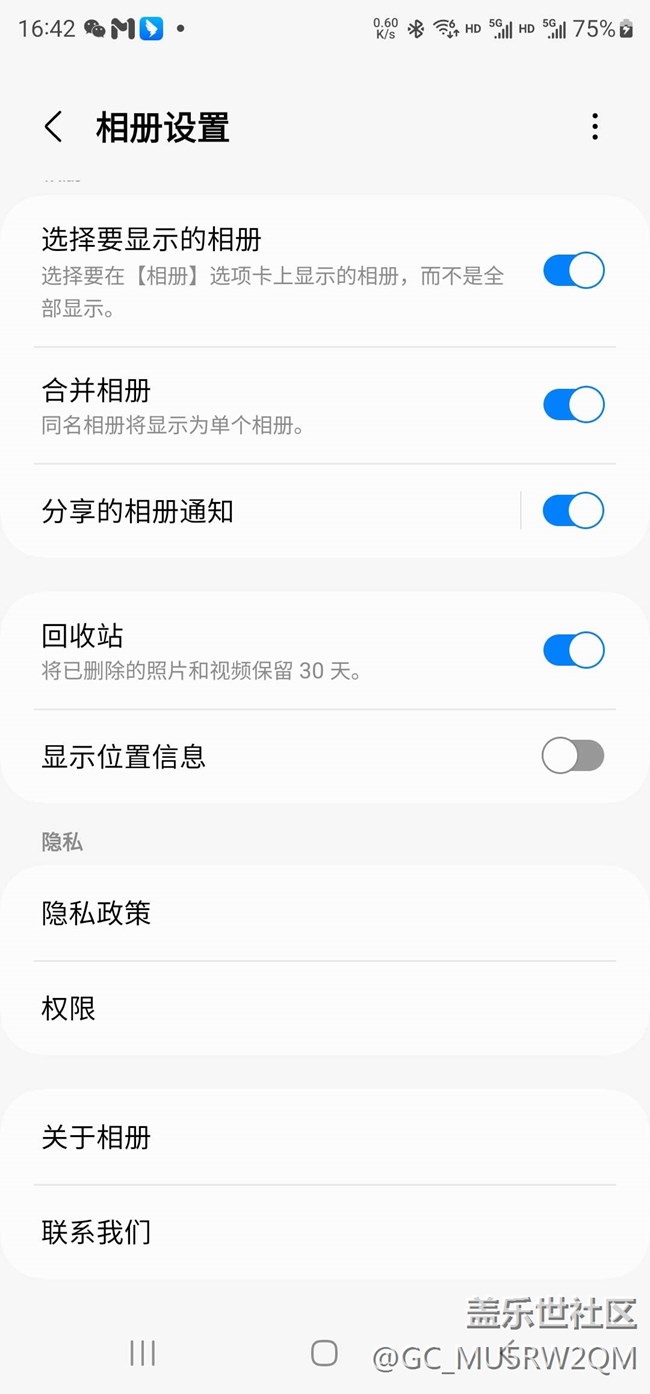
Task: Disable the 回收站 switch
Action: (x=574, y=650)
